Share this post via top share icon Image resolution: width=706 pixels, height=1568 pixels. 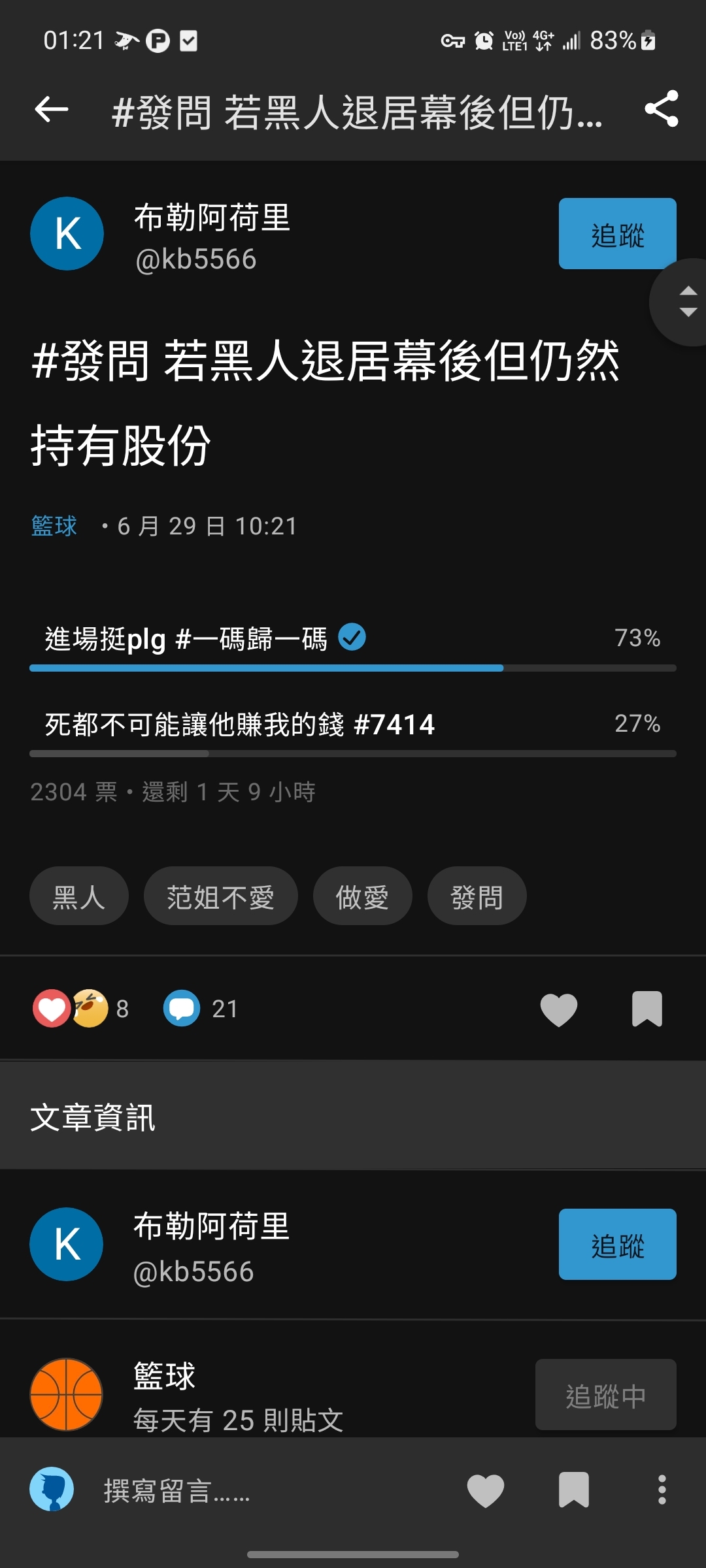coord(661,109)
